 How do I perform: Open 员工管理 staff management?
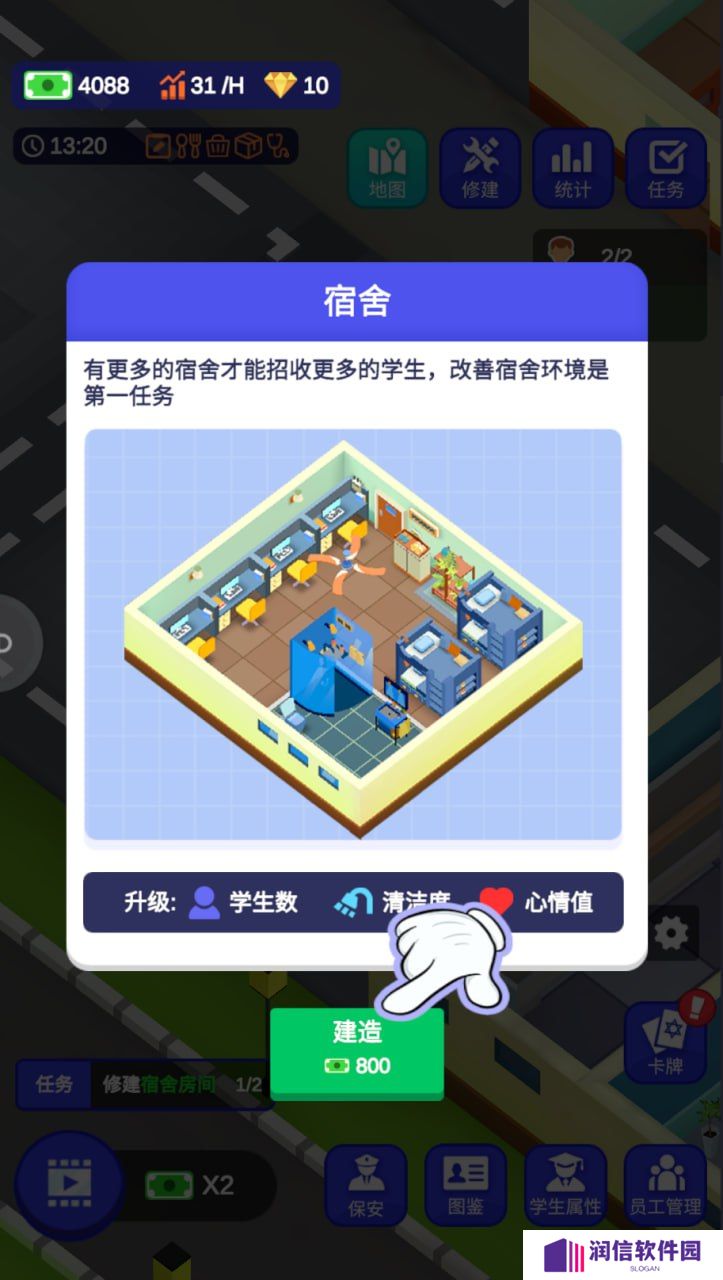pos(665,1185)
